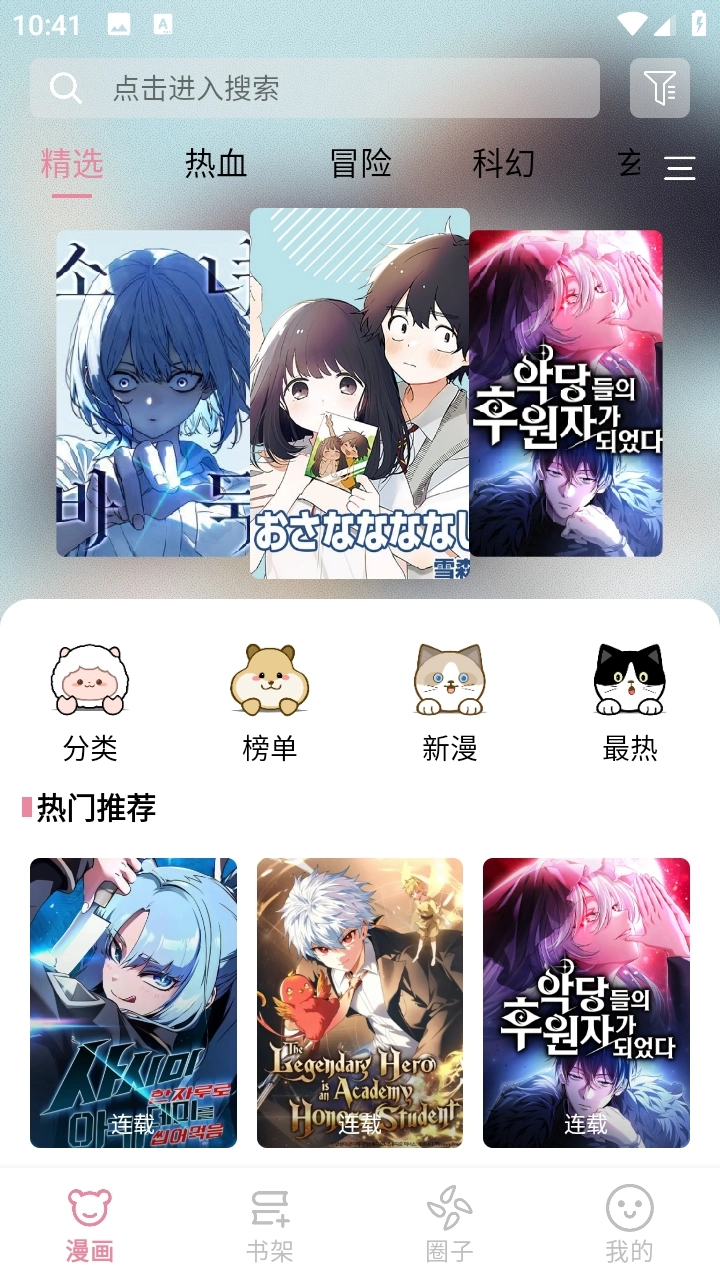Open 最热 hottest comics
Image resolution: width=720 pixels, height=1280 pixels.
[630, 702]
